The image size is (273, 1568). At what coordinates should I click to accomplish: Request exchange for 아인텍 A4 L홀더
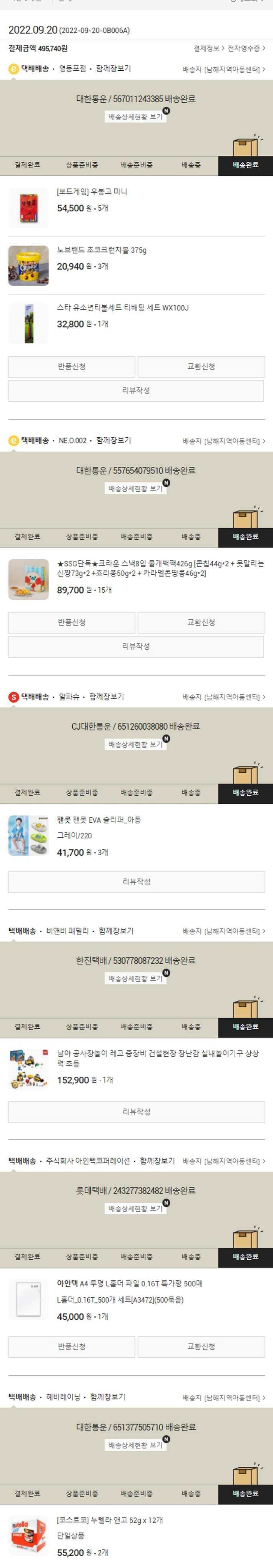pyautogui.click(x=201, y=1347)
